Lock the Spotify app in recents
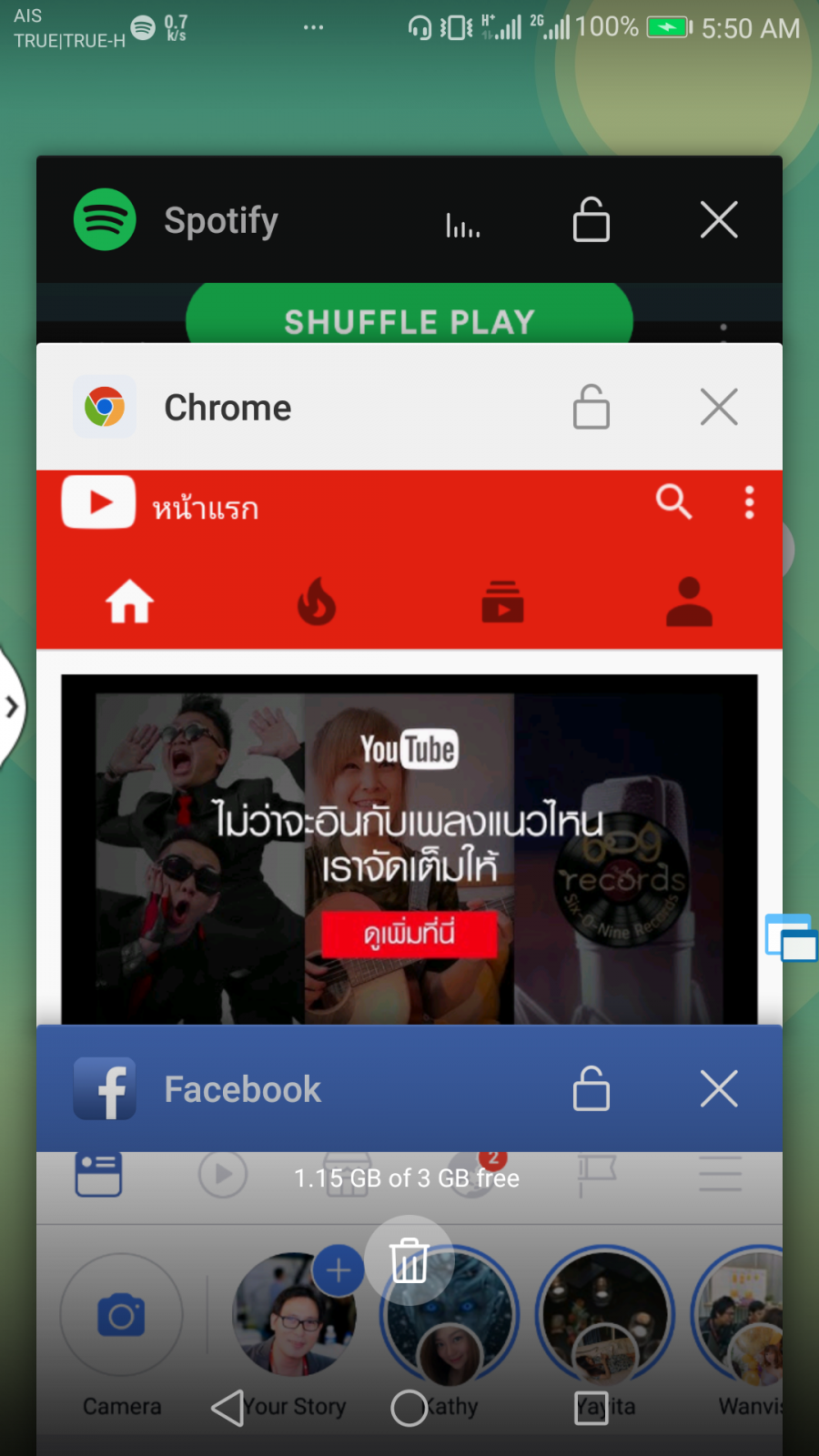819x1456 pixels. (x=591, y=220)
